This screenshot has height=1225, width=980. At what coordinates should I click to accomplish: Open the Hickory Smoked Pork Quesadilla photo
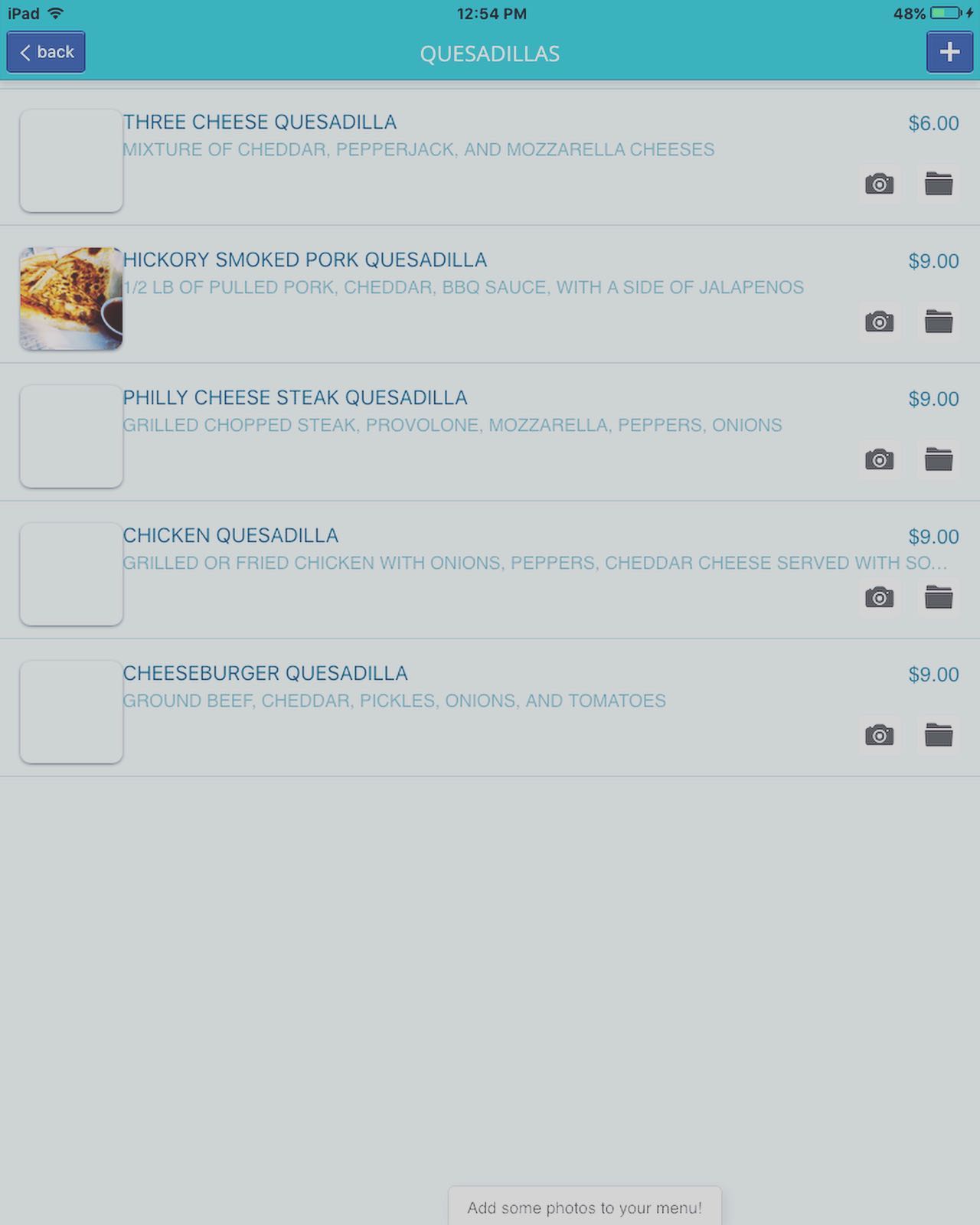point(71,299)
